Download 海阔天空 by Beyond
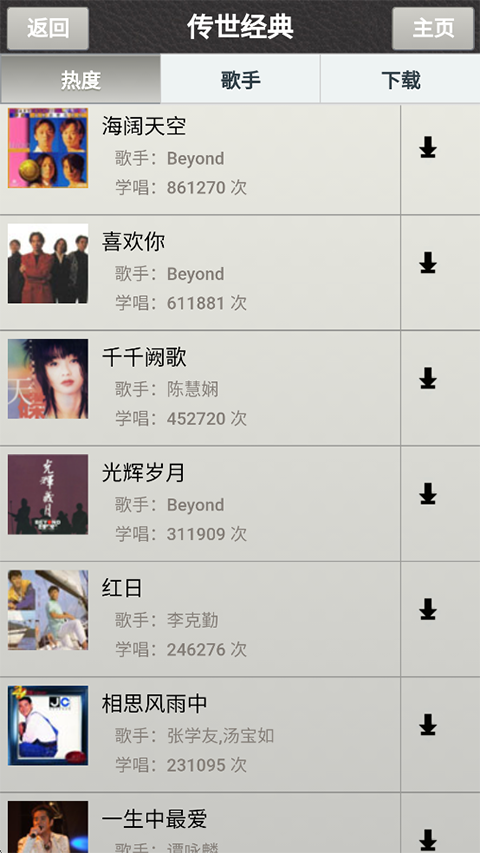Screen dimensions: 480x853 coord(428,147)
